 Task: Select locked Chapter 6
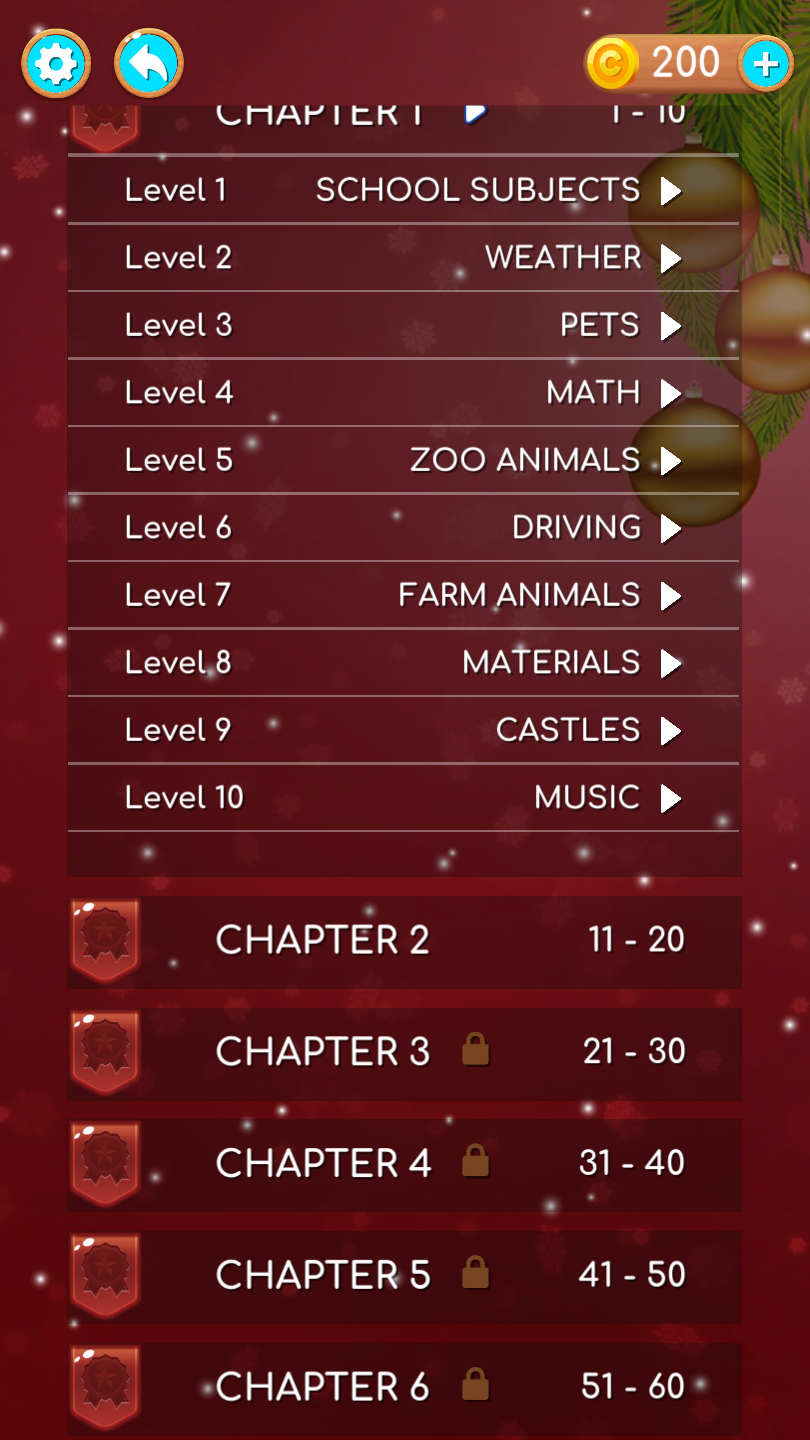coord(404,1390)
